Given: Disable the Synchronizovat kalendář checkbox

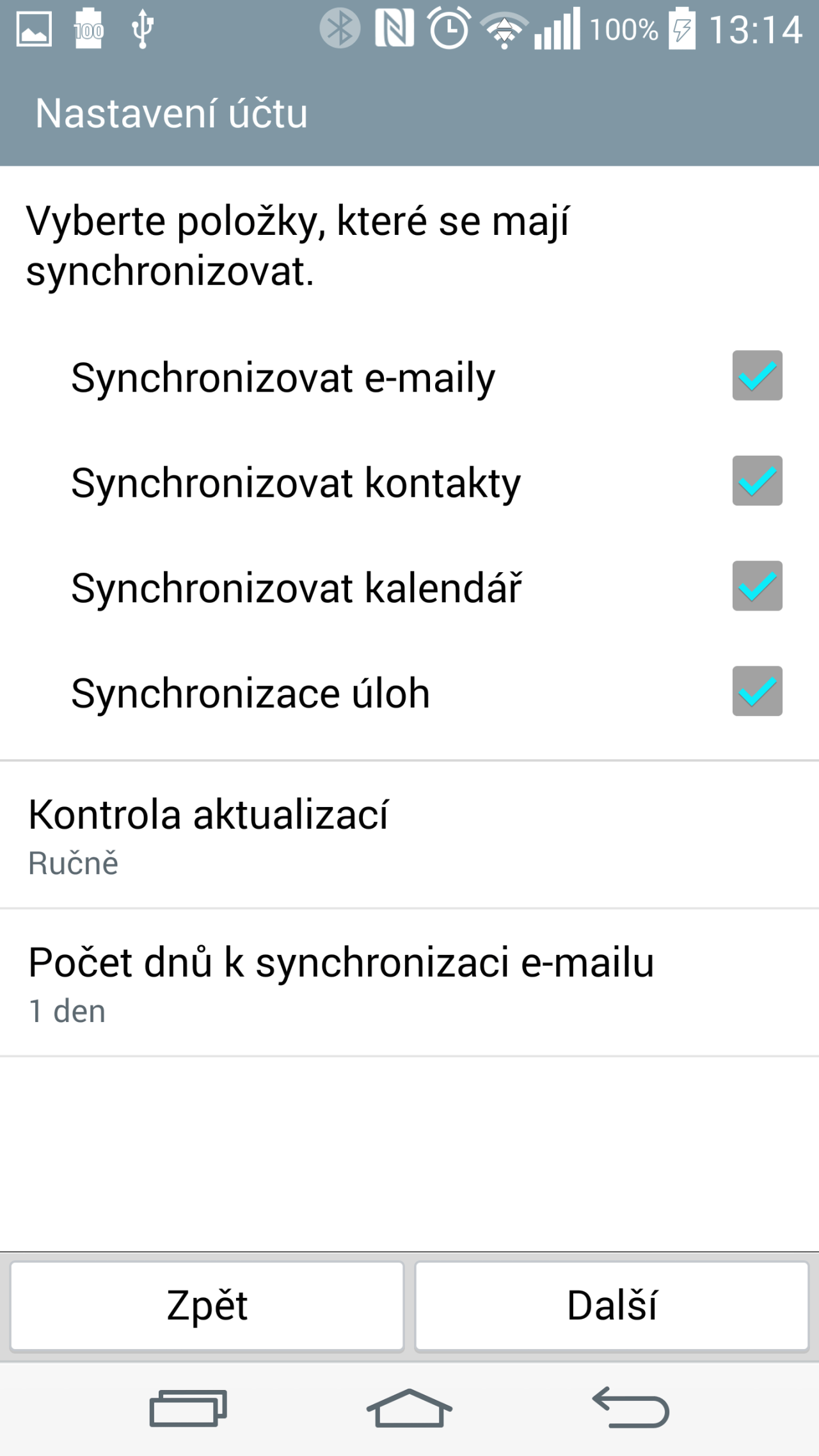Looking at the screenshot, I should (757, 586).
